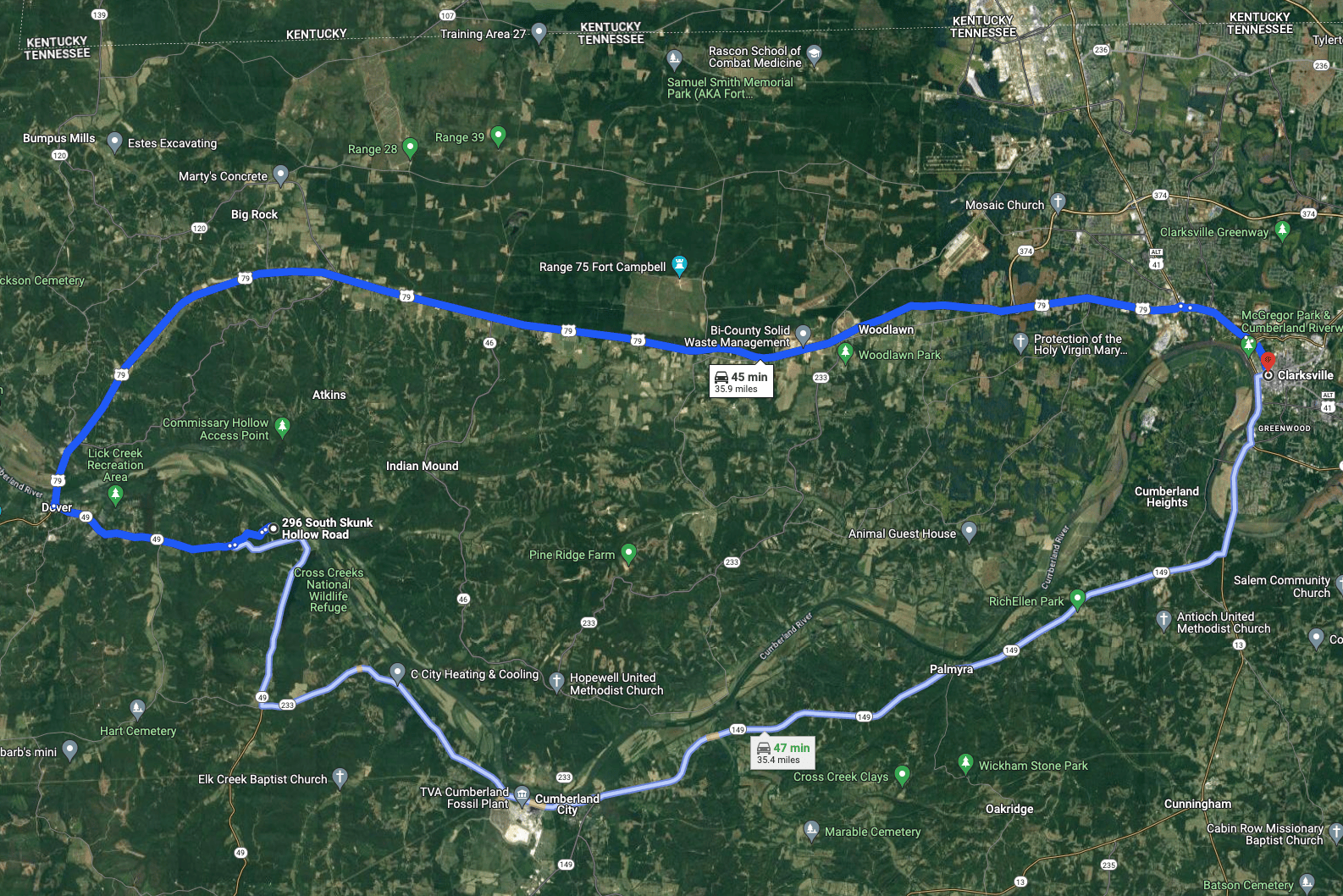Viewport: 1343px width, 896px height.
Task: View Clarksville Greenway park pin
Action: point(1282,230)
